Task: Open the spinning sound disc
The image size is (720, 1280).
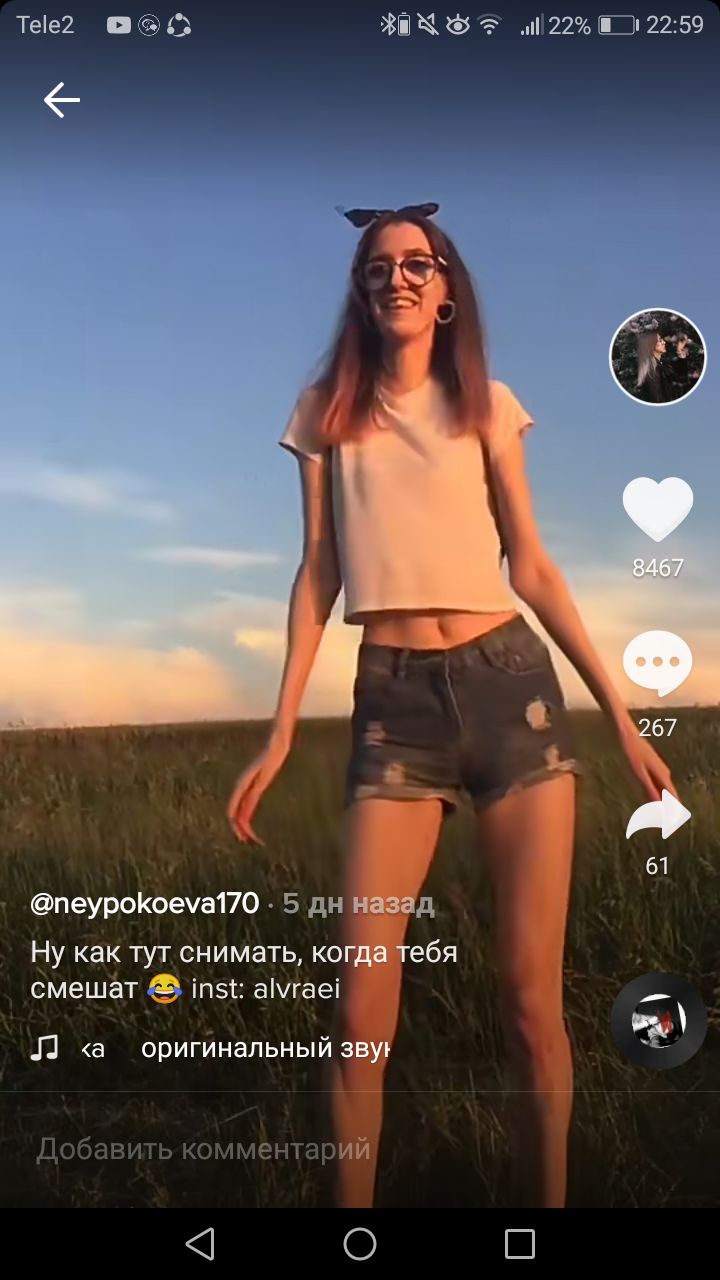Action: tap(659, 1021)
